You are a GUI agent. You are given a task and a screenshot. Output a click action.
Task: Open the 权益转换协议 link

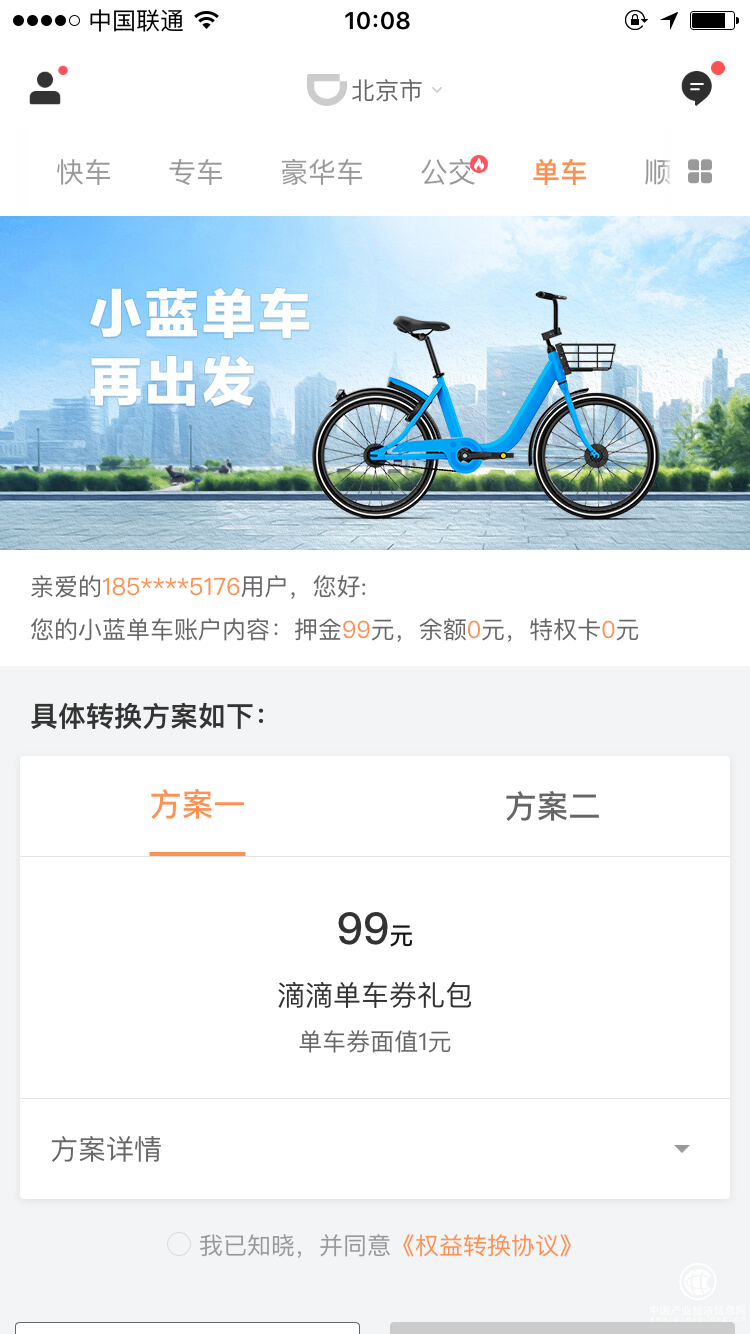tap(488, 1245)
